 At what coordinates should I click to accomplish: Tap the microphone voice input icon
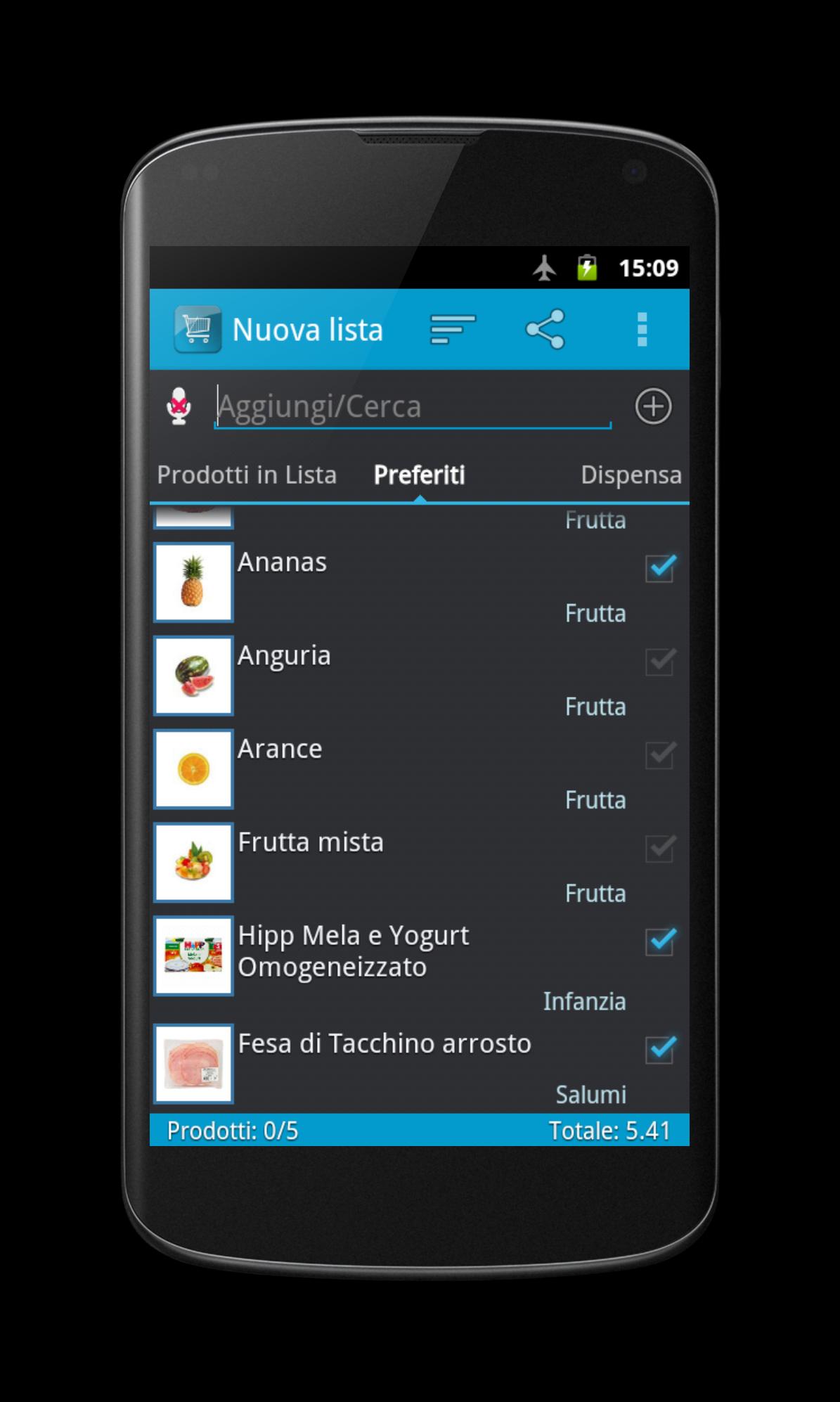click(x=179, y=406)
